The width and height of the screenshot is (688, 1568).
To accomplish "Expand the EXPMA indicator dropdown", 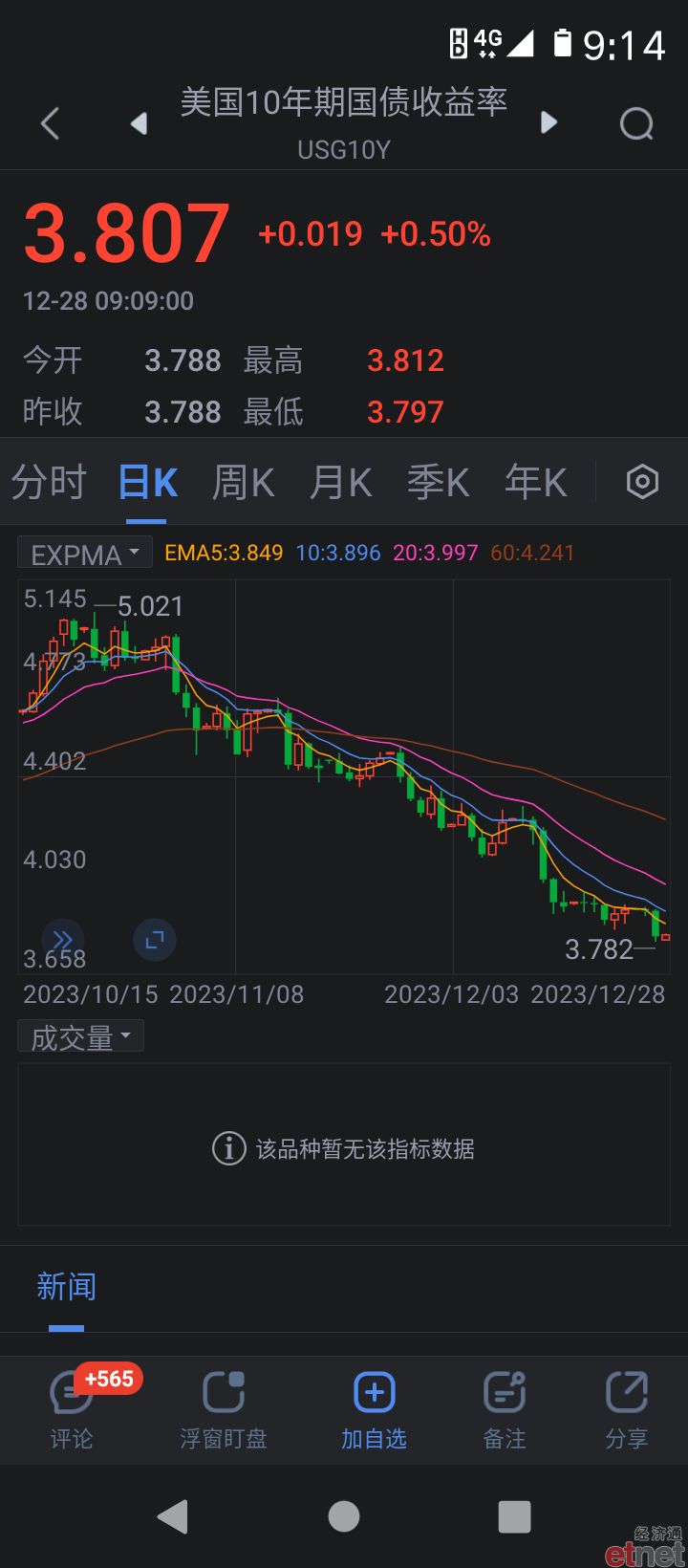I will (85, 554).
